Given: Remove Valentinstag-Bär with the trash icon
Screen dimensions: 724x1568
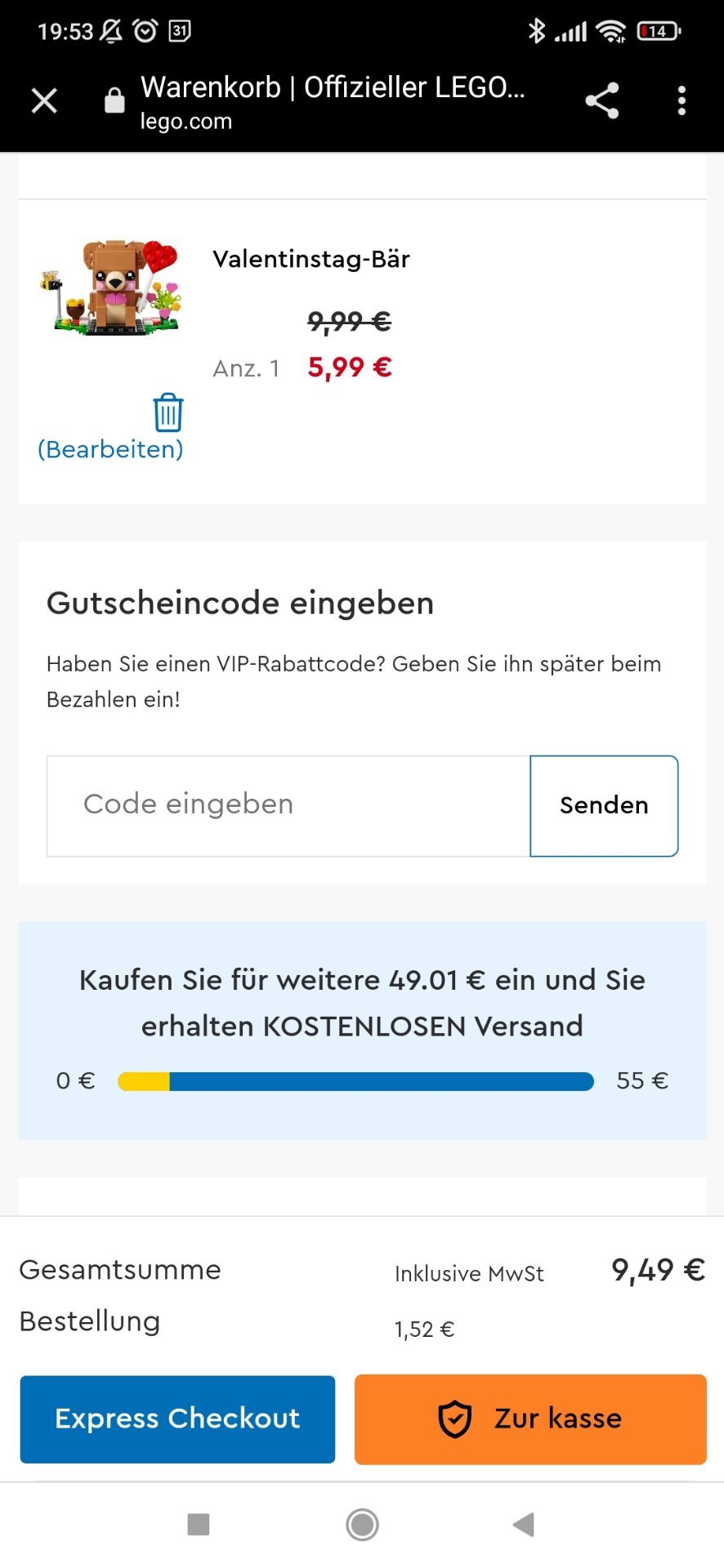Looking at the screenshot, I should pos(168,412).
